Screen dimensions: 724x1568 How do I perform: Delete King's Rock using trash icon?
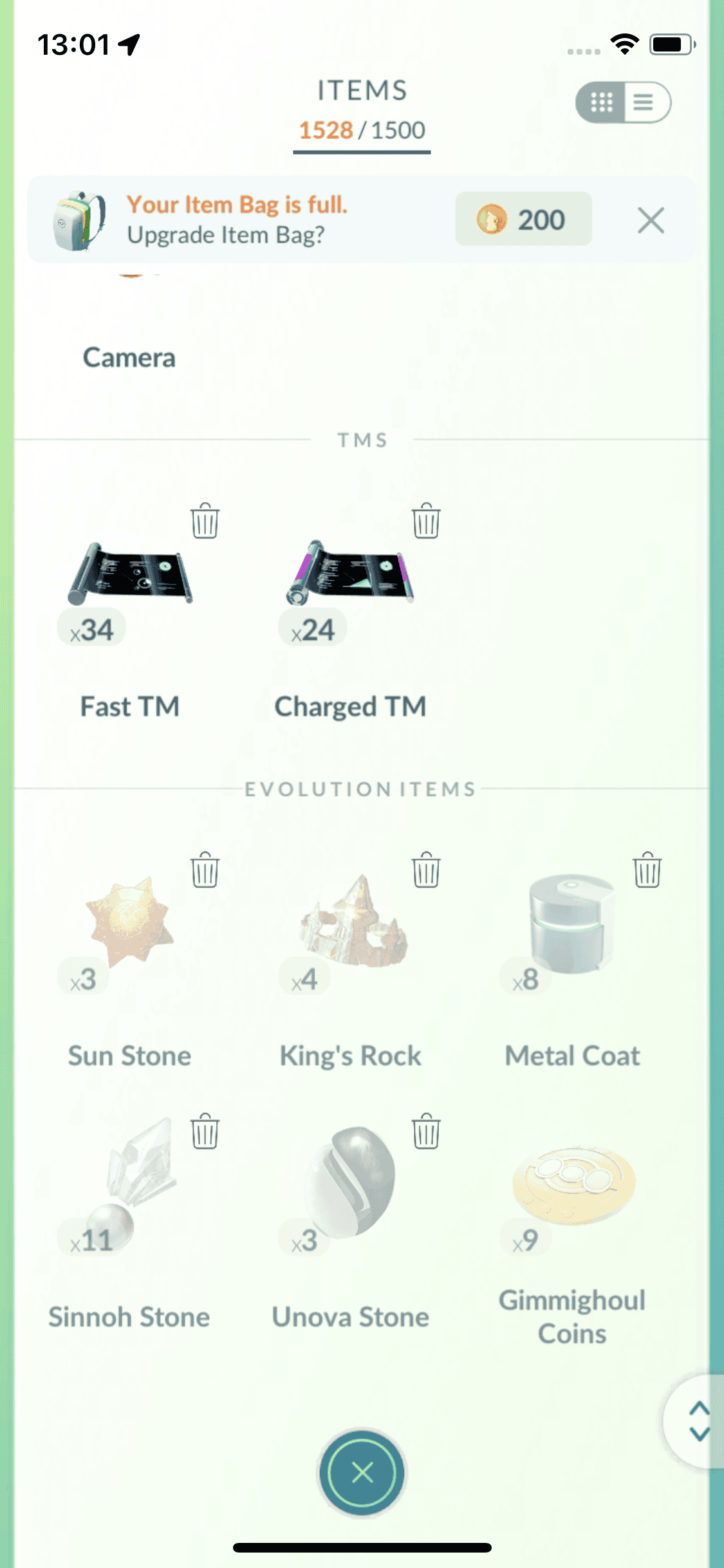point(425,870)
